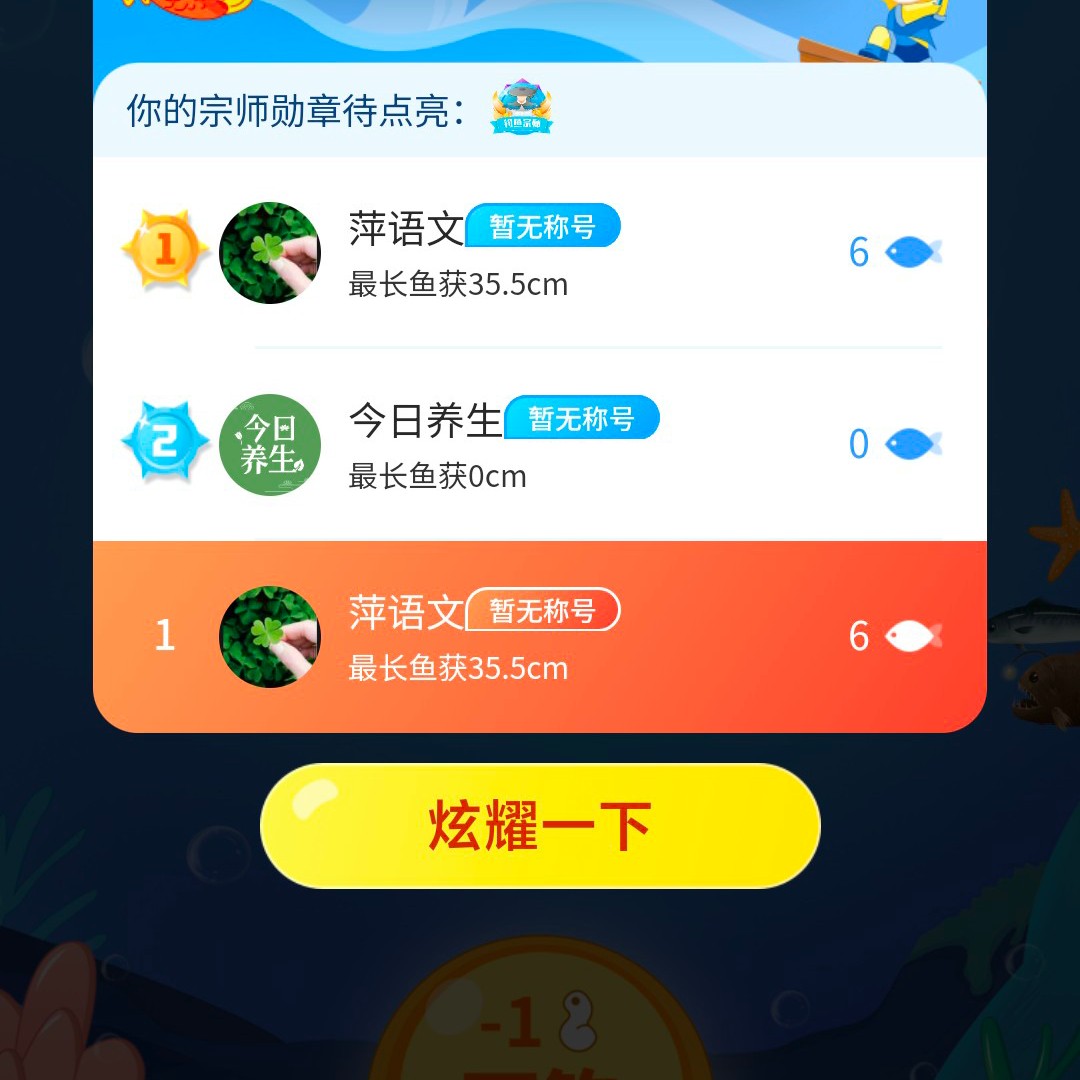Tap the 宗师勋章 badge icon

tap(521, 110)
